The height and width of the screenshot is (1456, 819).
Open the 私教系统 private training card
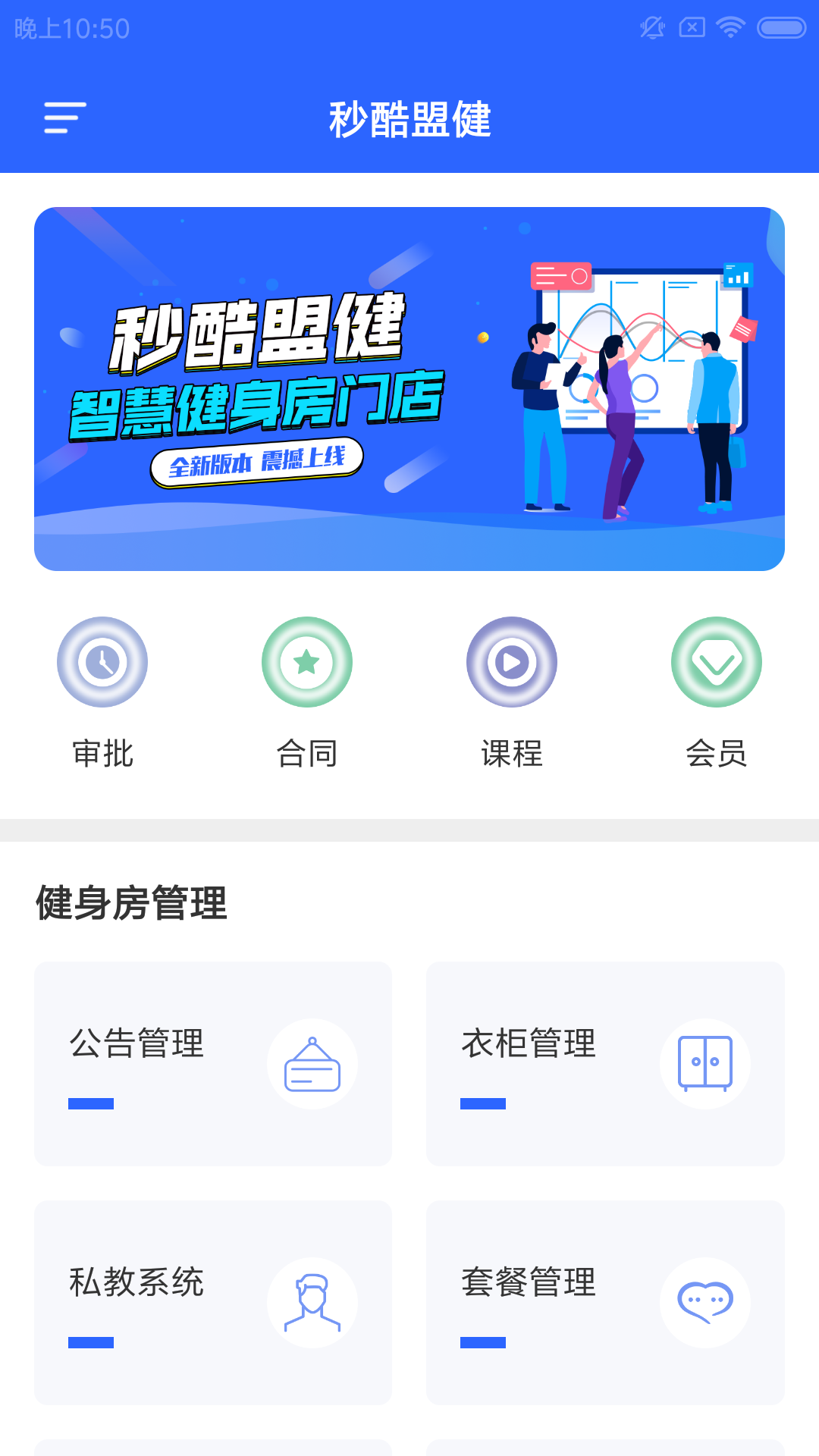(x=213, y=1302)
